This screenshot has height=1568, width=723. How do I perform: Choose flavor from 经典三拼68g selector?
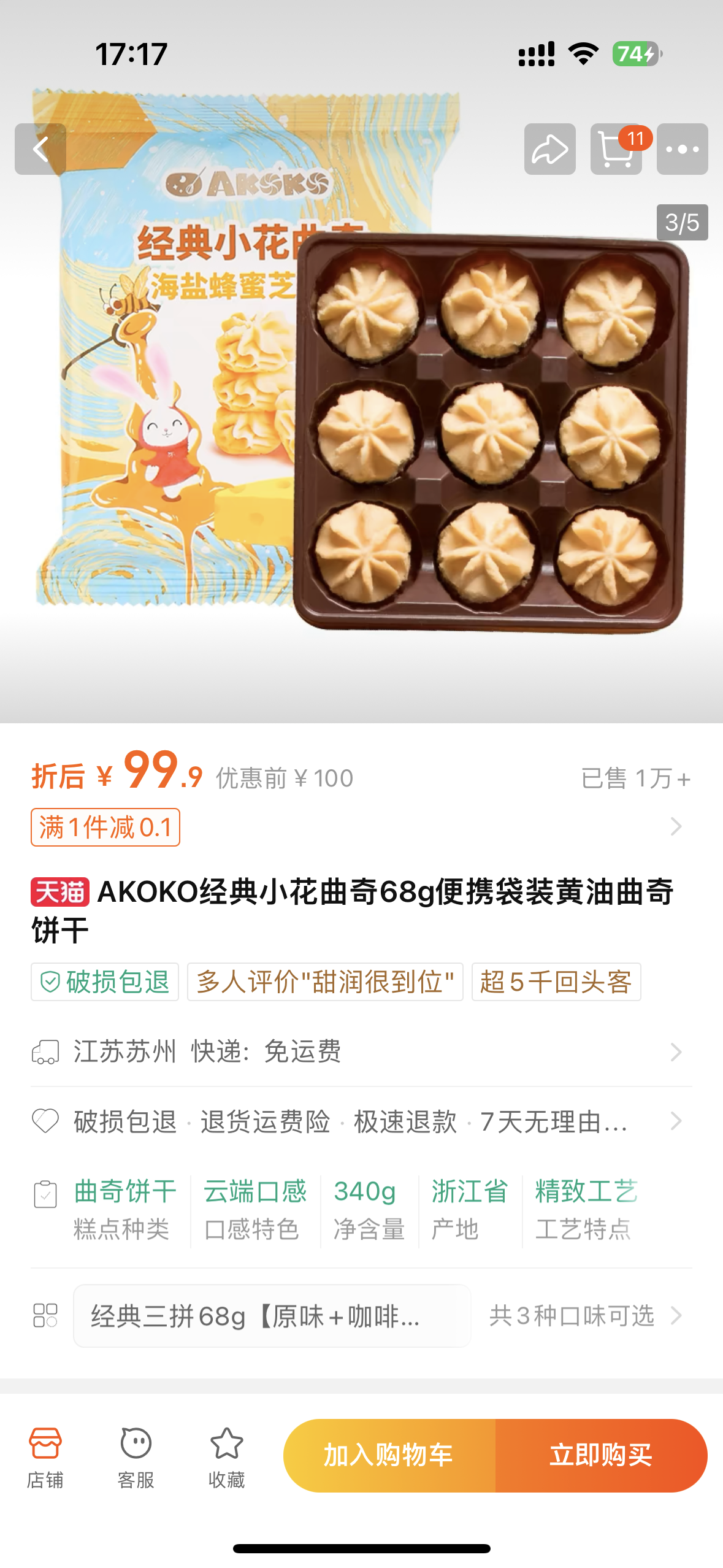272,1316
